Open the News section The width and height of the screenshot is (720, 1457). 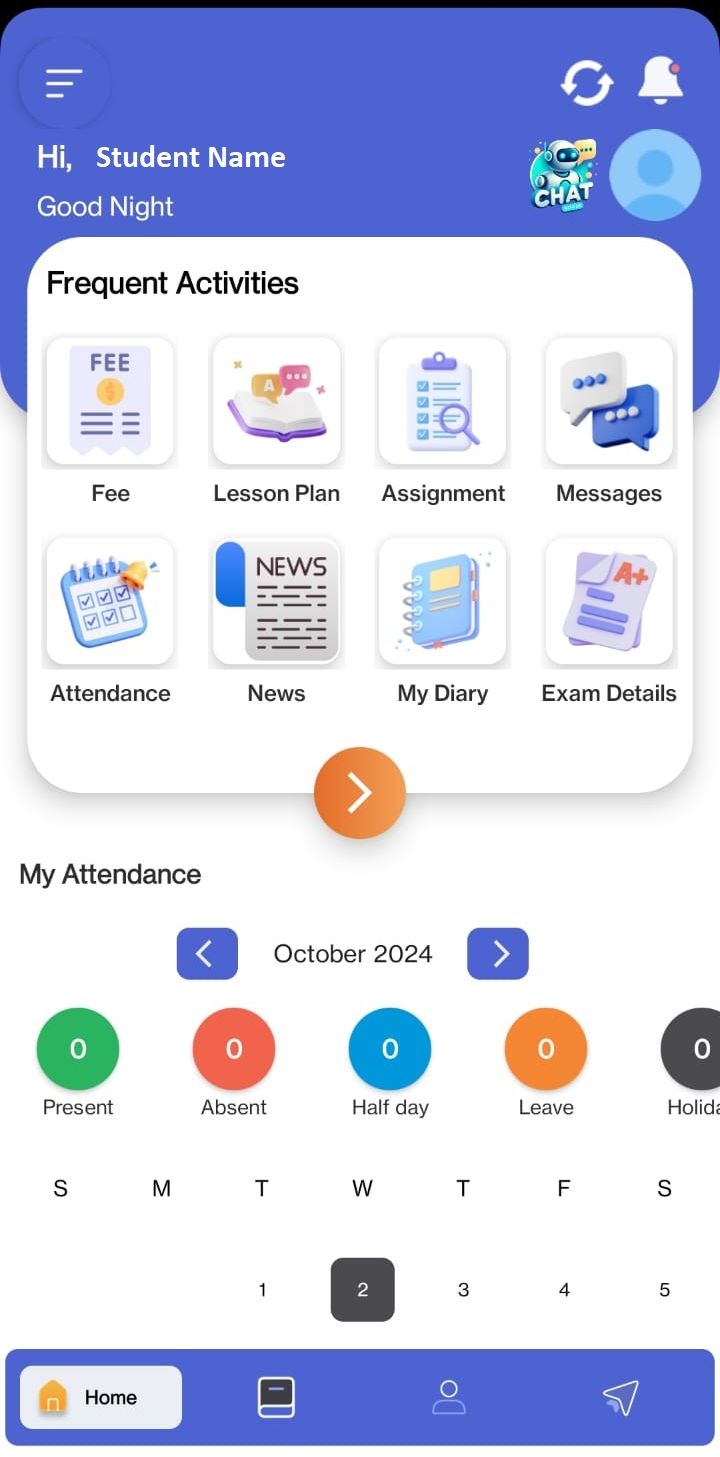tap(277, 602)
